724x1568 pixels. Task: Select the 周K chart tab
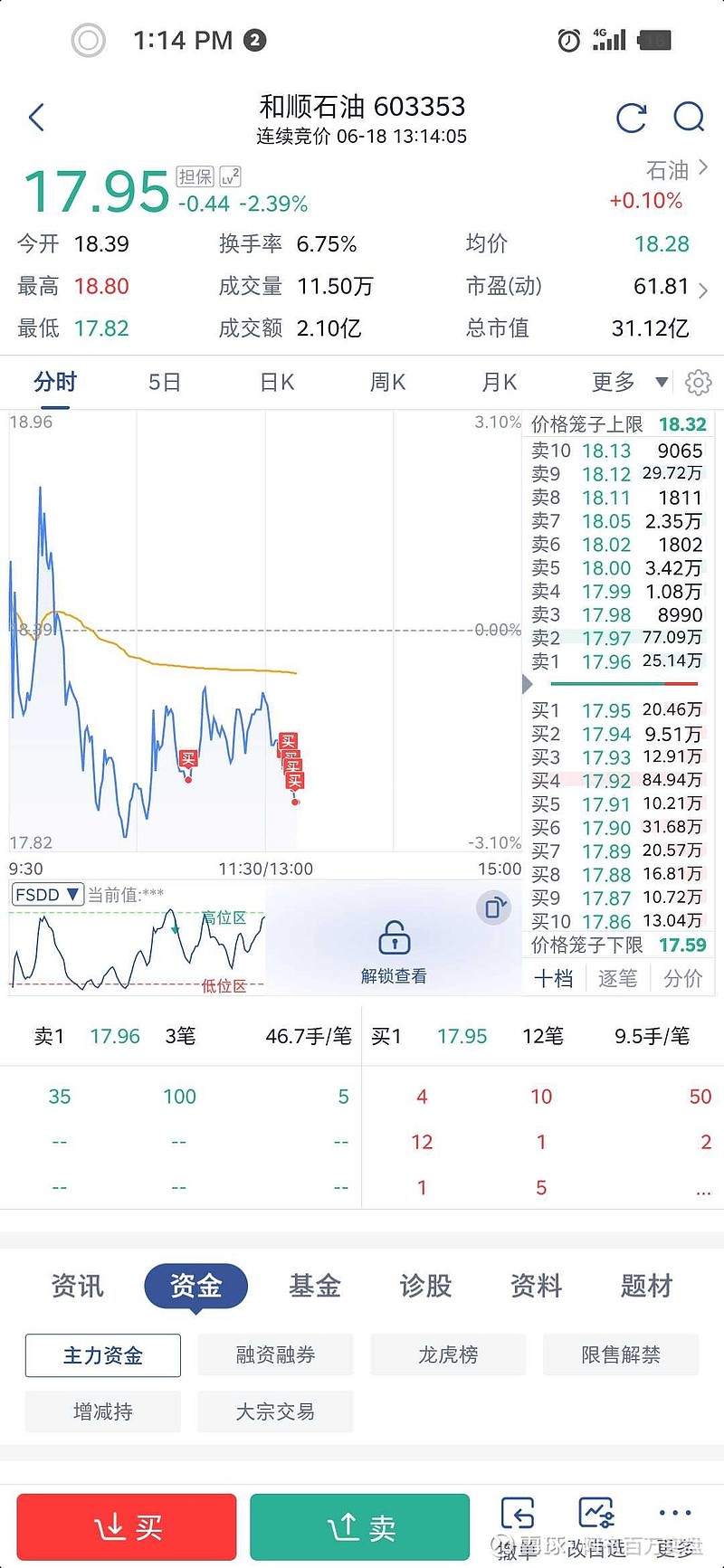tap(387, 383)
